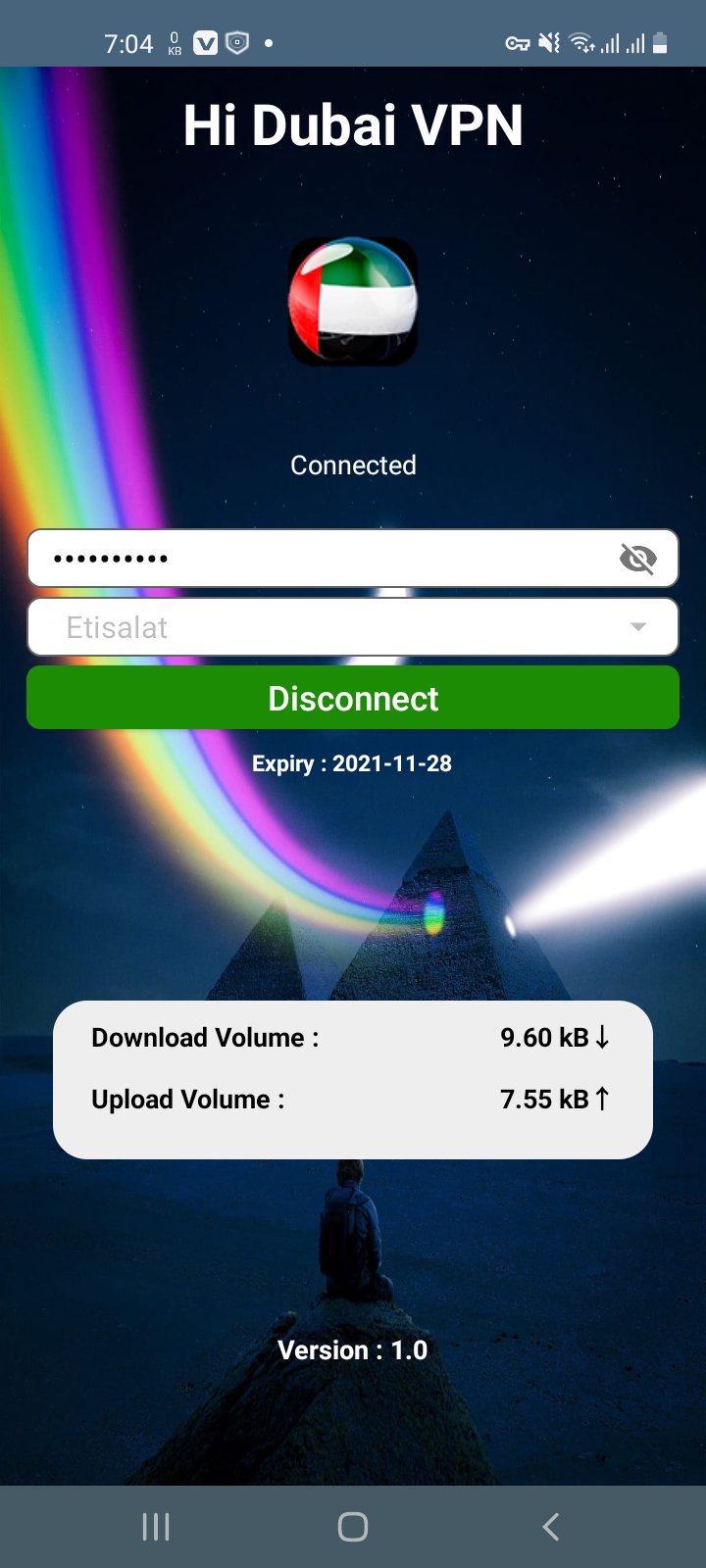706x1568 pixels.
Task: Tap the battery indicator icon
Action: pyautogui.click(x=660, y=43)
